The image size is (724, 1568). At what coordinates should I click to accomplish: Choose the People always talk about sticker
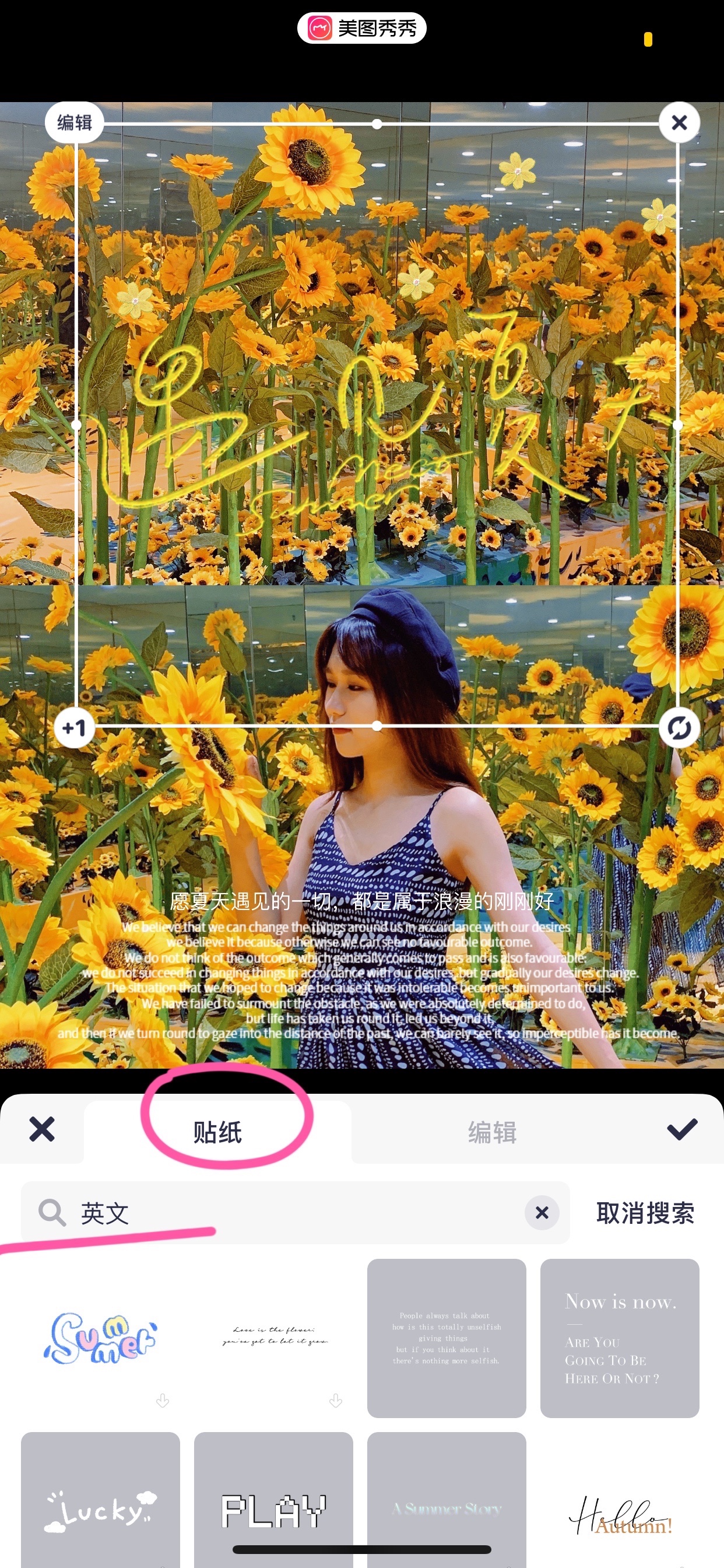[447, 1338]
